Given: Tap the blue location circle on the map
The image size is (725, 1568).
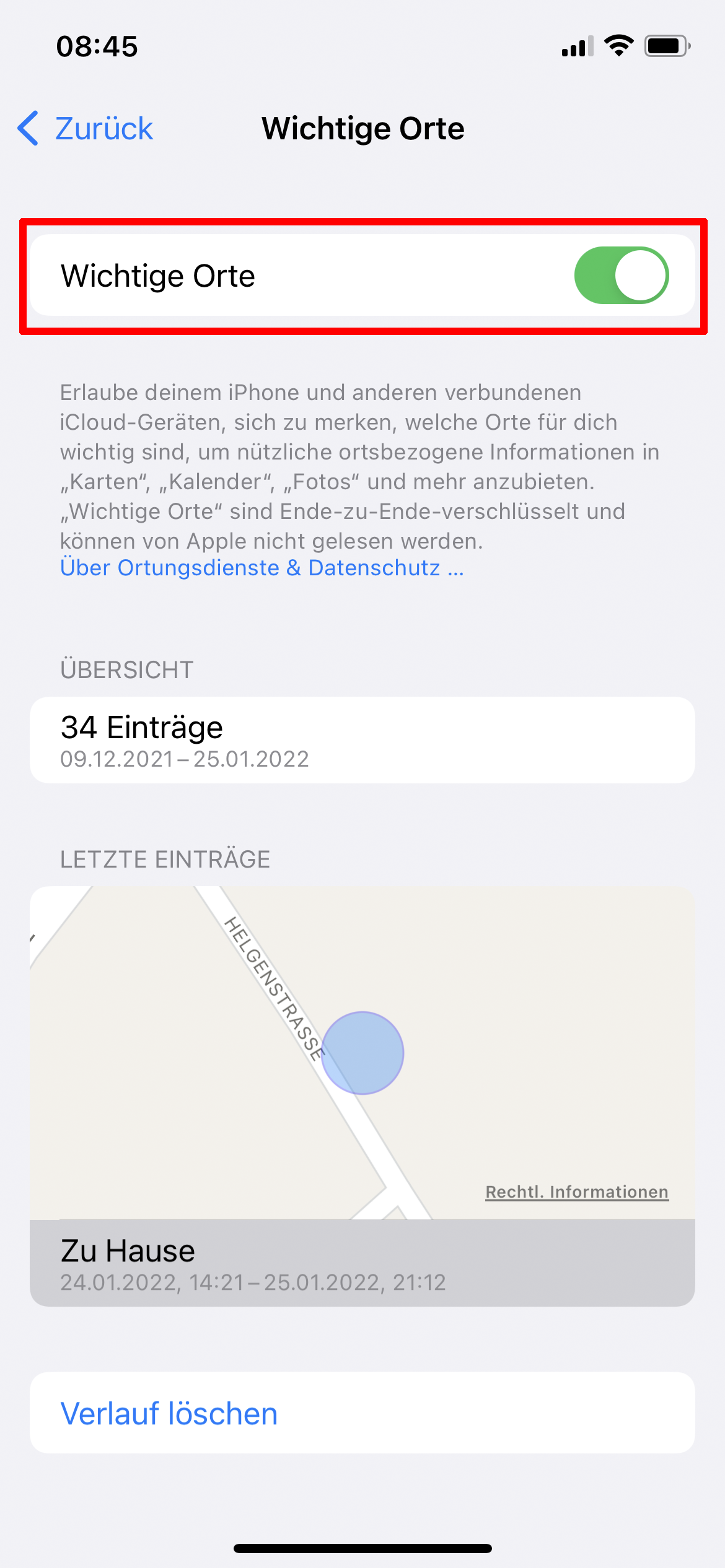Looking at the screenshot, I should tap(362, 1053).
